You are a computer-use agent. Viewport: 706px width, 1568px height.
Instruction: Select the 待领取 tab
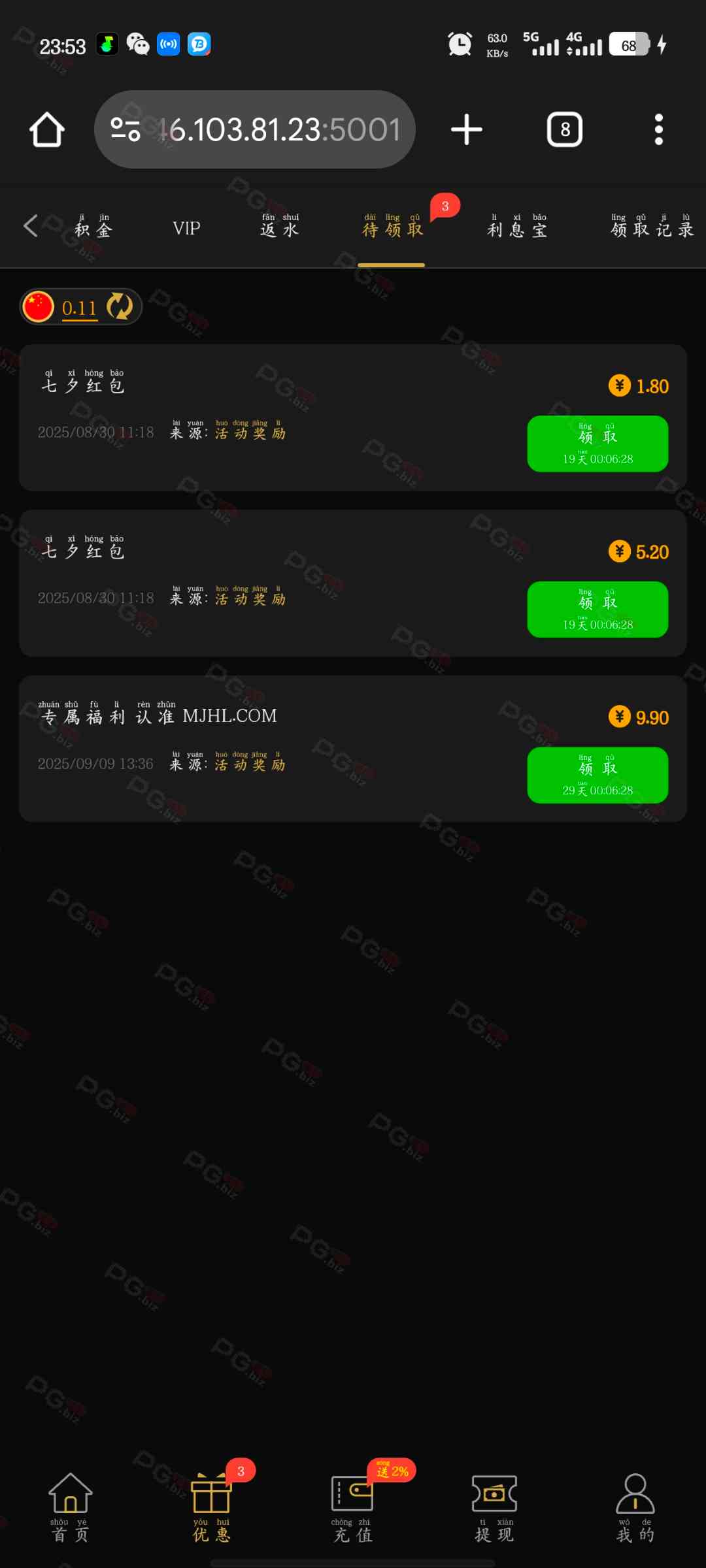click(x=392, y=227)
